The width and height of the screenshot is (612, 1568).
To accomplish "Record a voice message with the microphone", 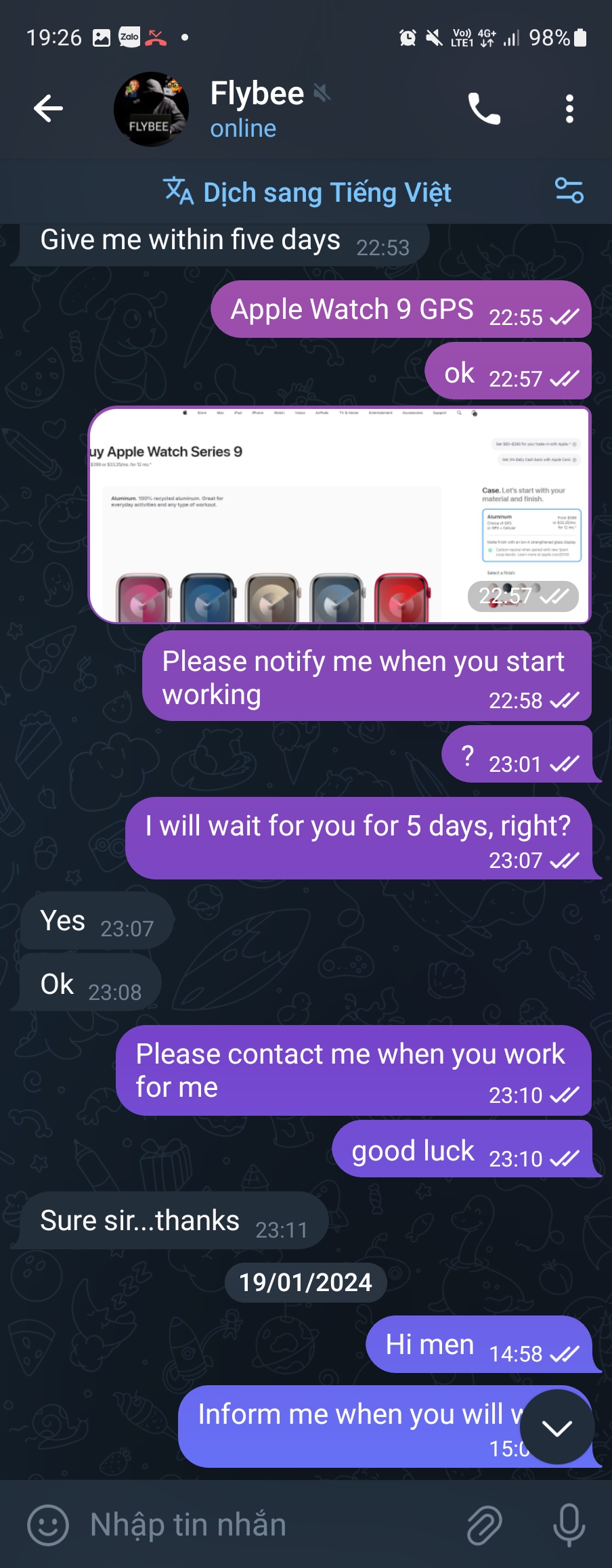I will coord(569,1525).
